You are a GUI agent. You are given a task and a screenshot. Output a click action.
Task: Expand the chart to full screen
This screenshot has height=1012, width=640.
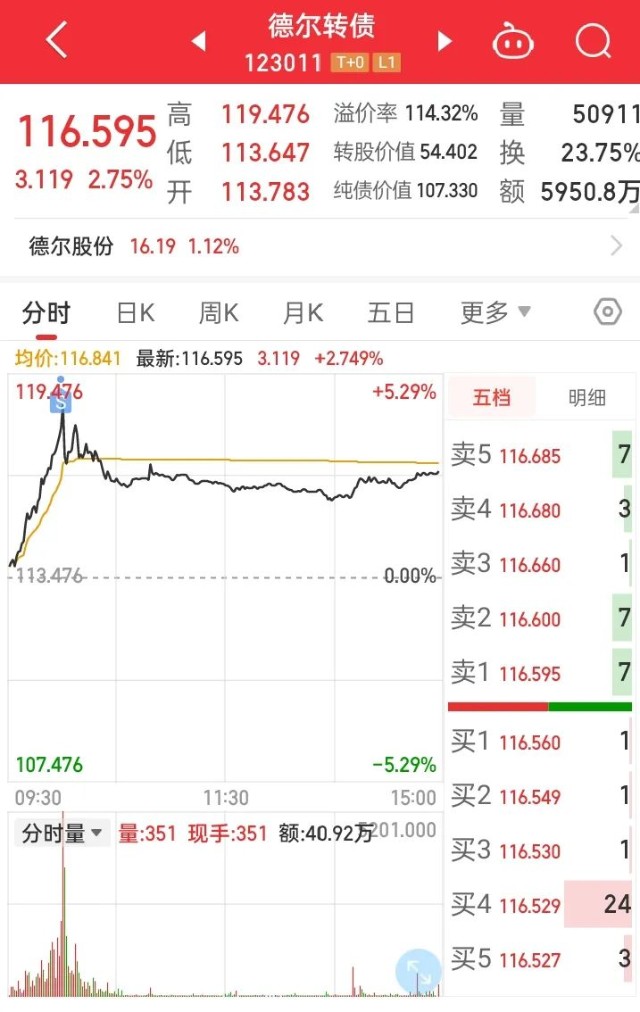(x=417, y=972)
